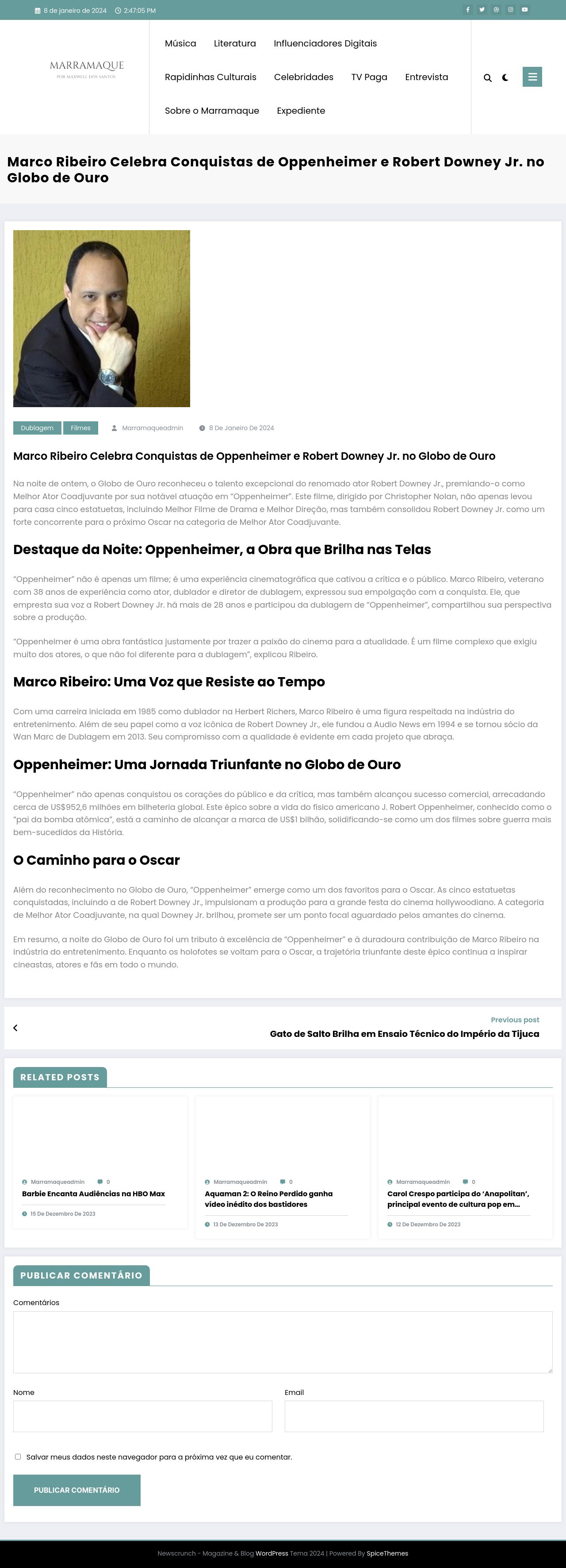Viewport: 566px width, 1568px height.
Task: Visit the Celebridades section
Action: coord(303,77)
